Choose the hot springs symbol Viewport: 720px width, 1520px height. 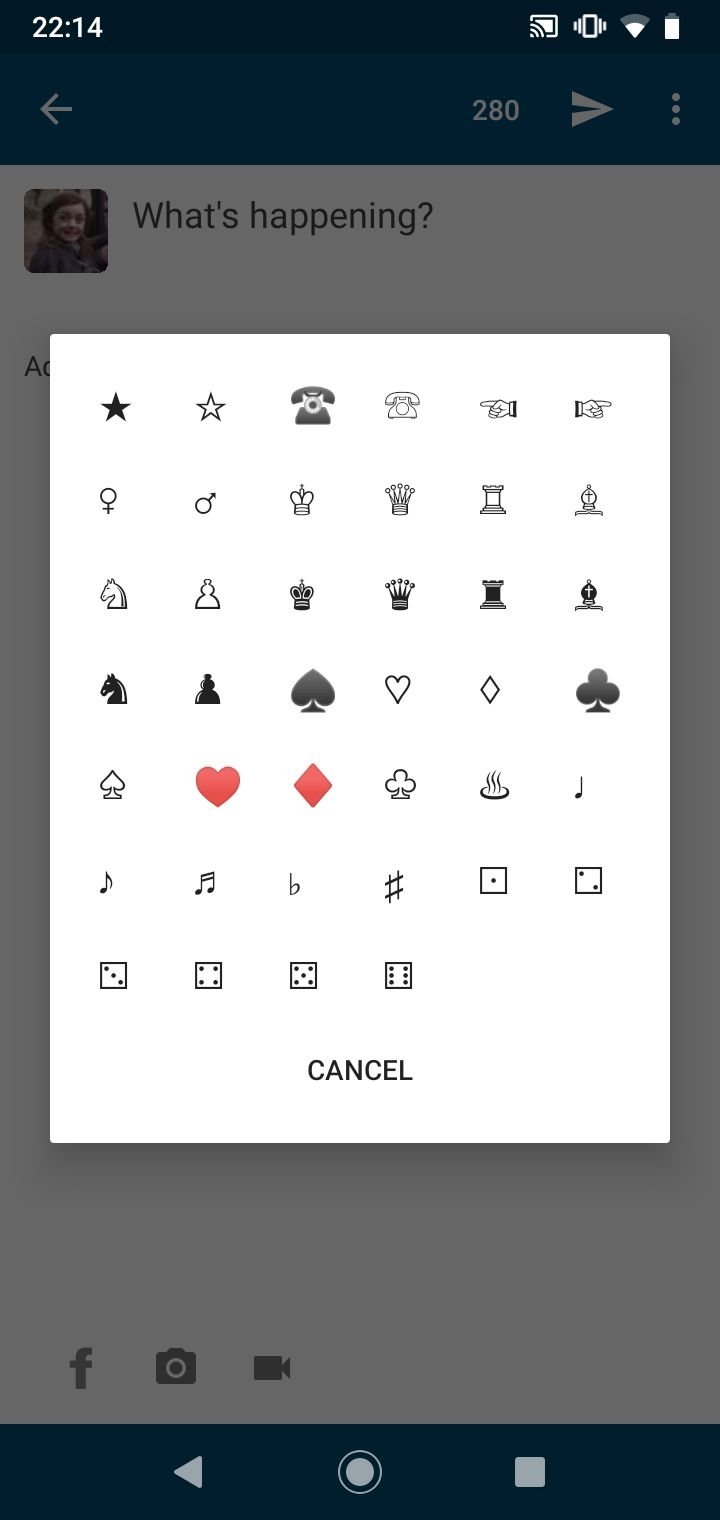pyautogui.click(x=494, y=787)
